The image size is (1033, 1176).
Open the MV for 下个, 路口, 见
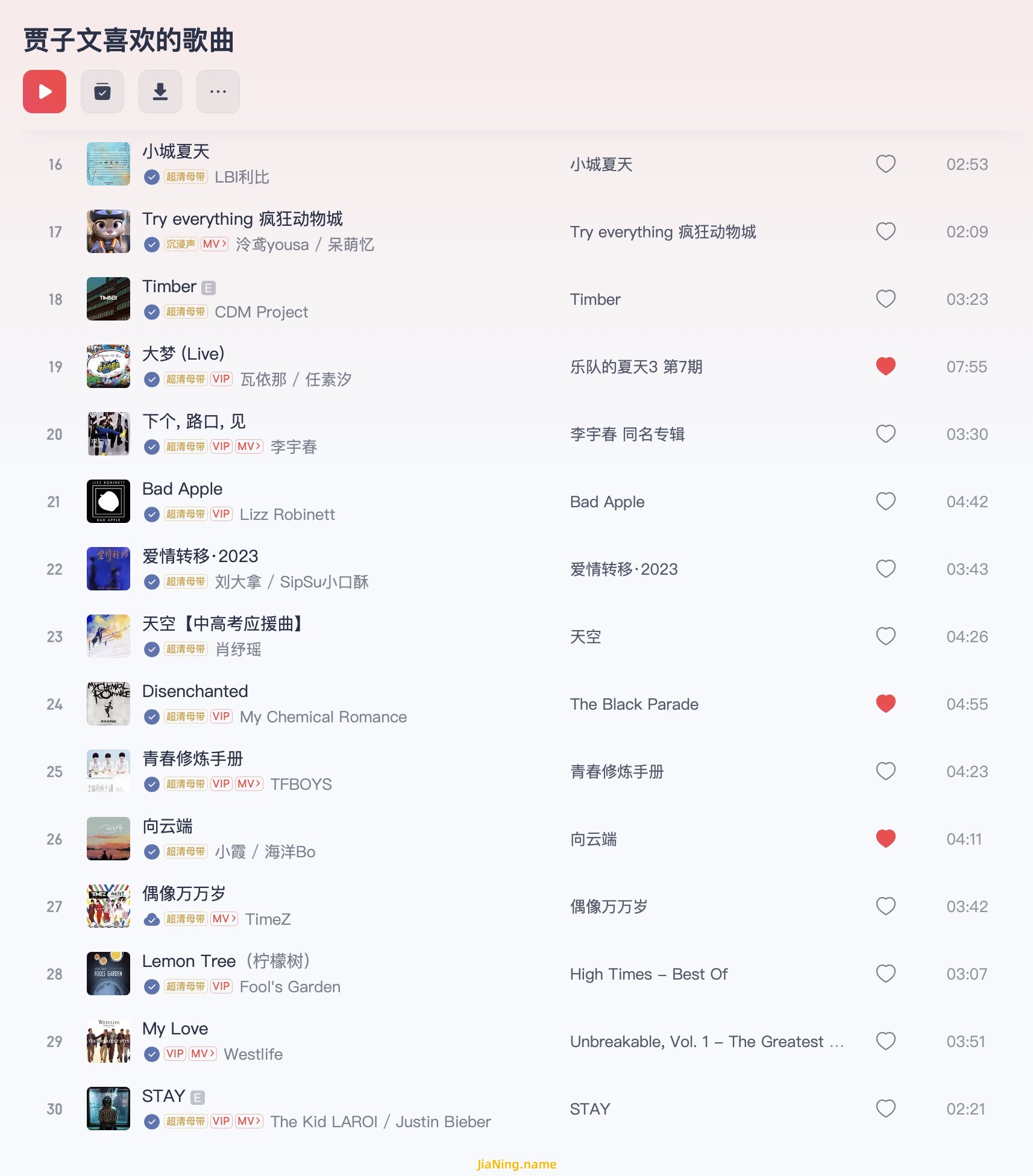tap(249, 446)
